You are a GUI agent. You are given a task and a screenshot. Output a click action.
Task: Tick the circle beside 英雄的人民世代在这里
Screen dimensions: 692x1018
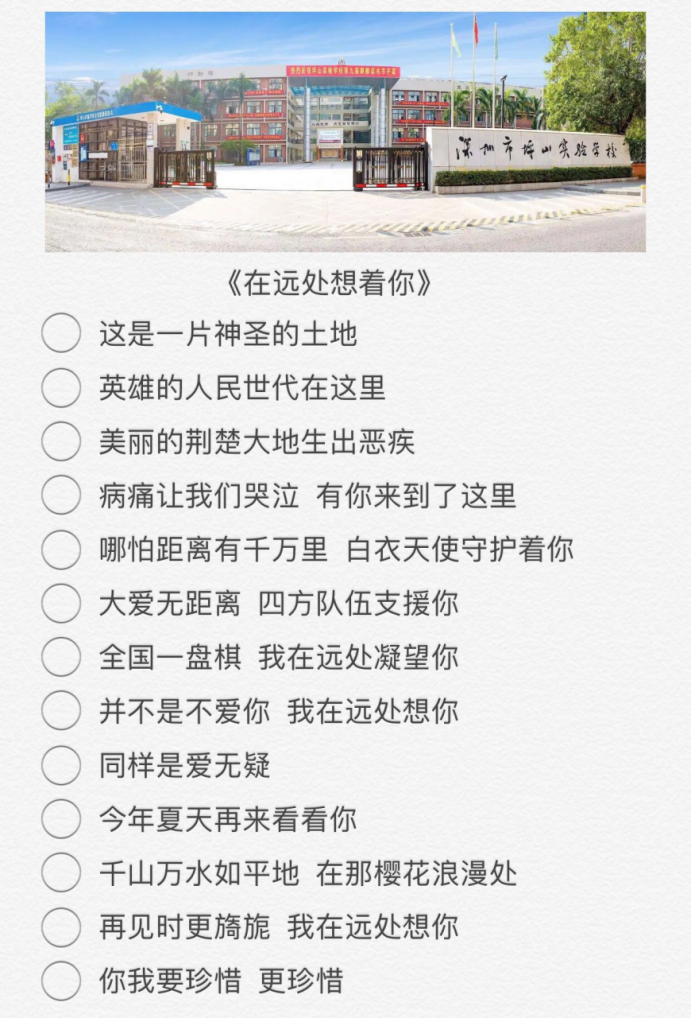point(61,387)
